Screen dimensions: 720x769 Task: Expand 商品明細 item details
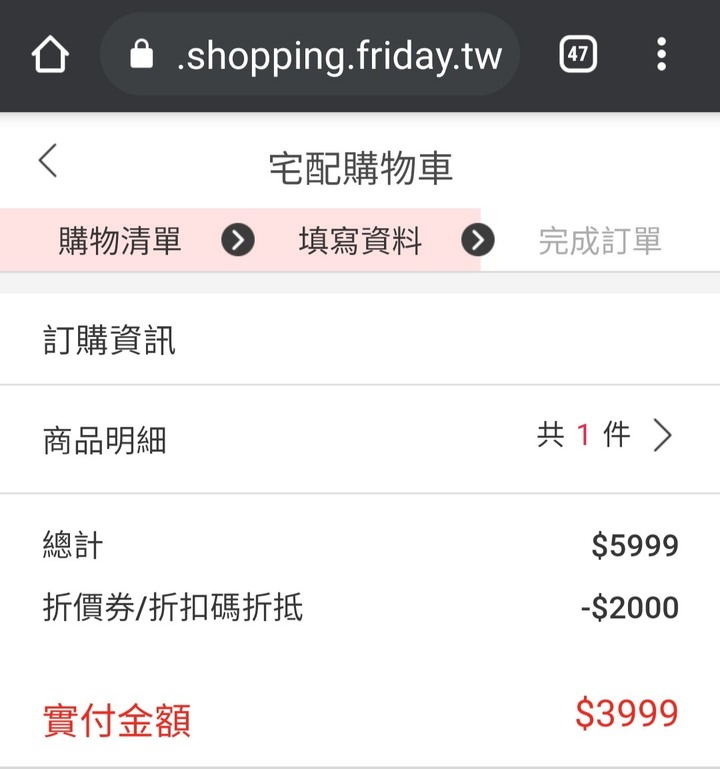[x=661, y=436]
